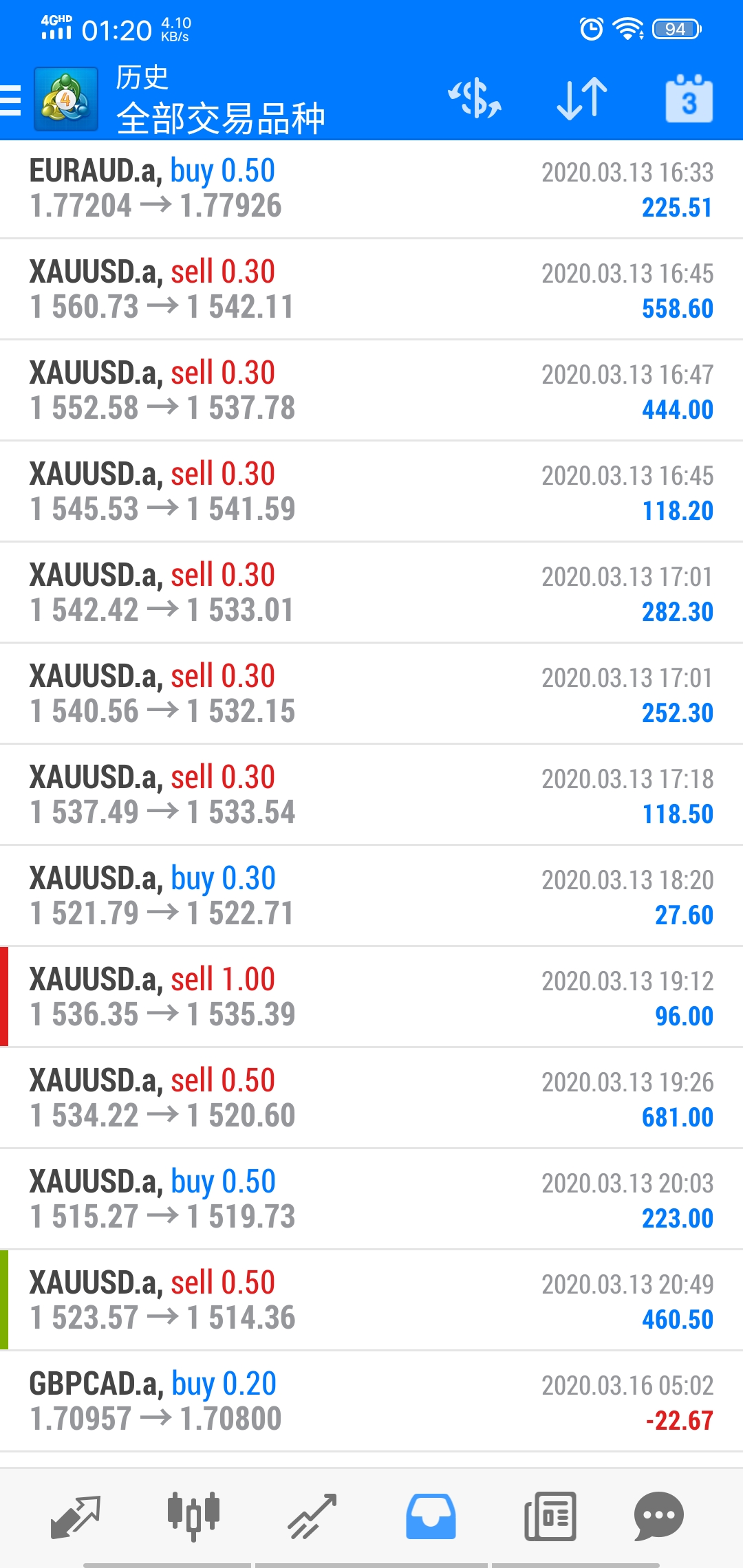This screenshot has width=743, height=1568.
Task: Open the EURAUD.a buy 0.50 trade
Action: [x=371, y=189]
